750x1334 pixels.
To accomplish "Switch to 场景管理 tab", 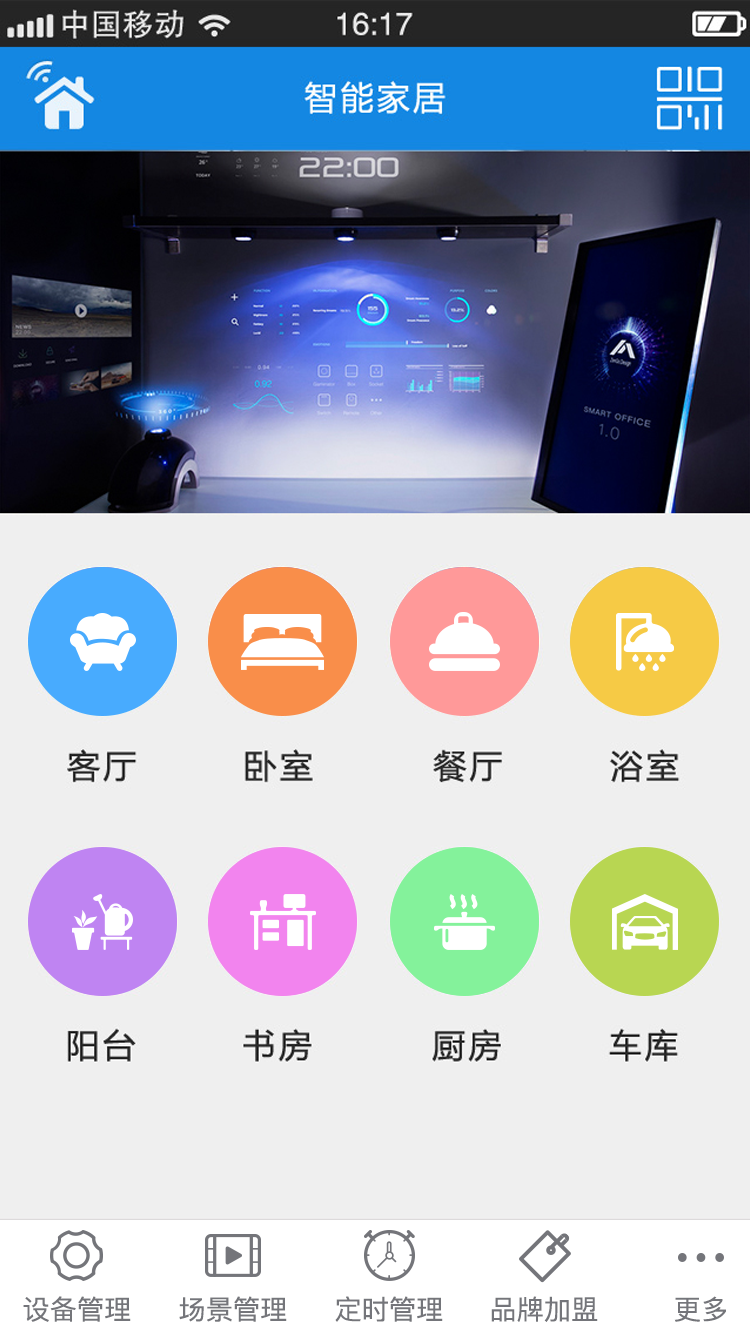I will coord(233,1277).
